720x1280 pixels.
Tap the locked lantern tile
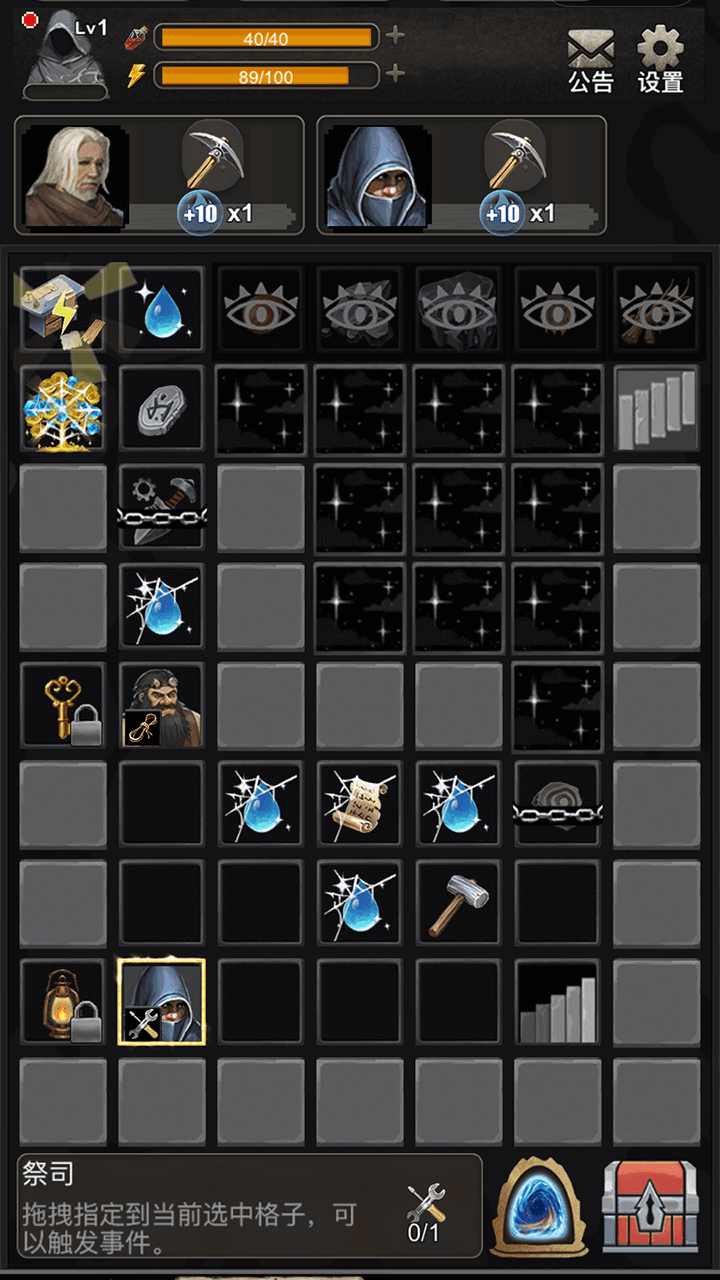(62, 1001)
